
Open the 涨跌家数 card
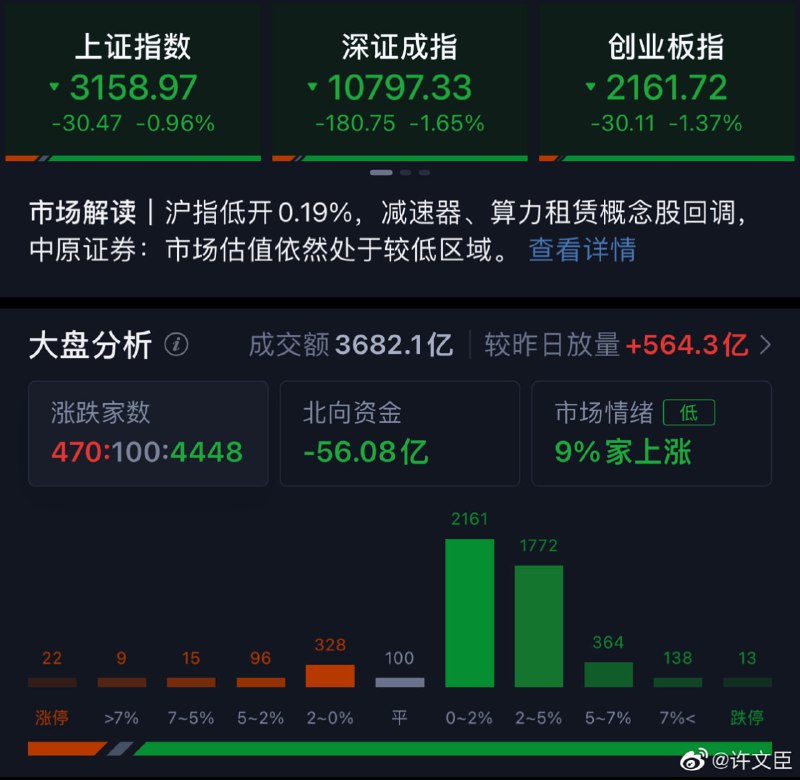click(148, 433)
